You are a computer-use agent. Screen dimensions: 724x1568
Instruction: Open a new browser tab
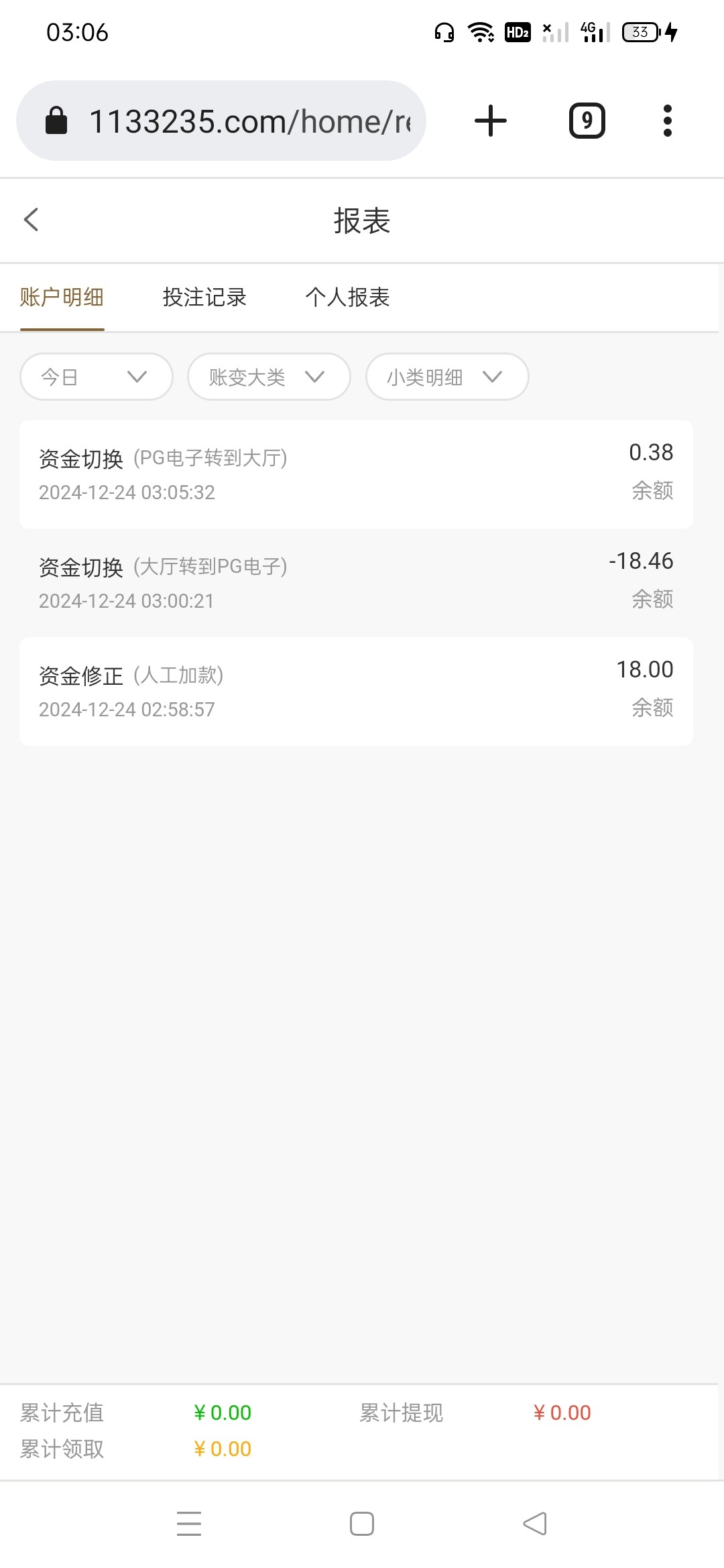click(x=491, y=121)
